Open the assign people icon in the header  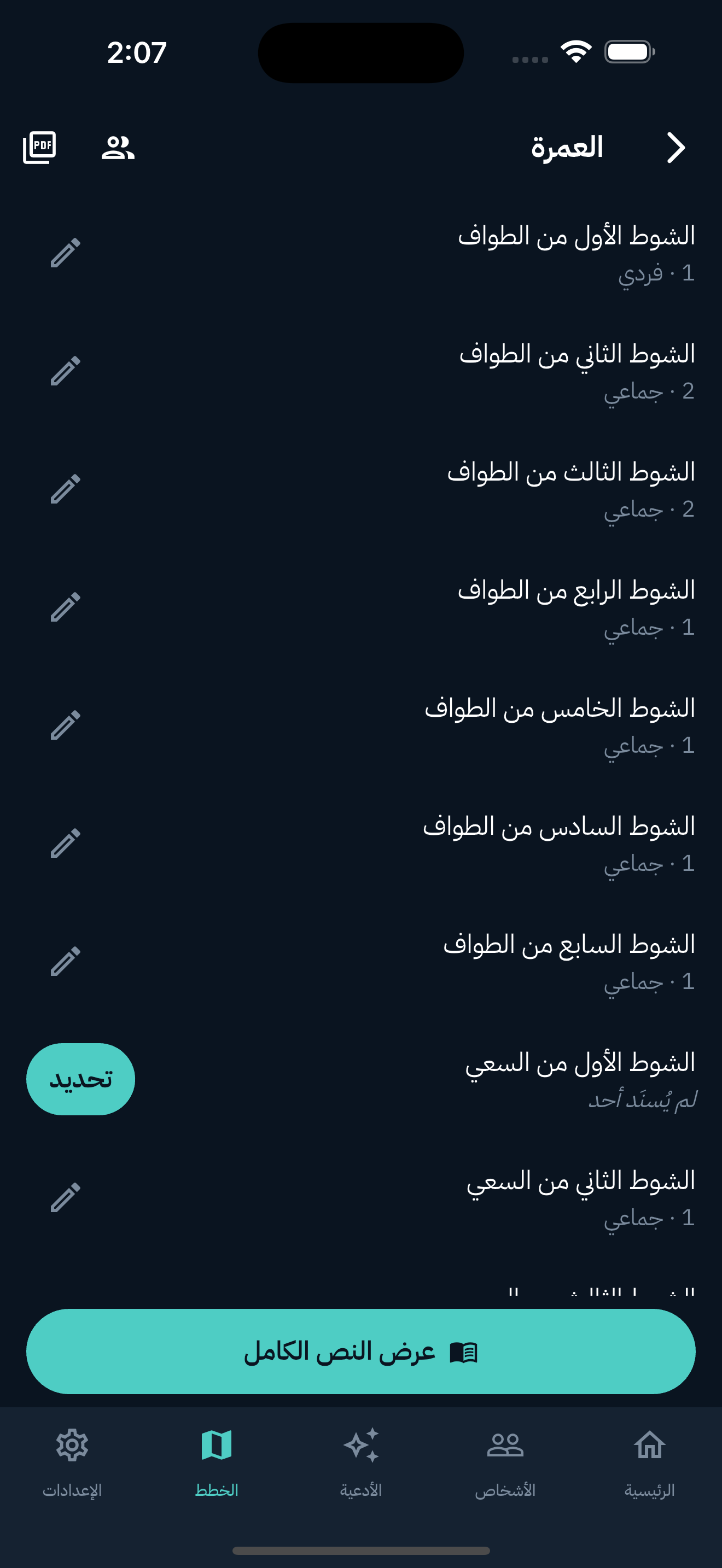(118, 148)
